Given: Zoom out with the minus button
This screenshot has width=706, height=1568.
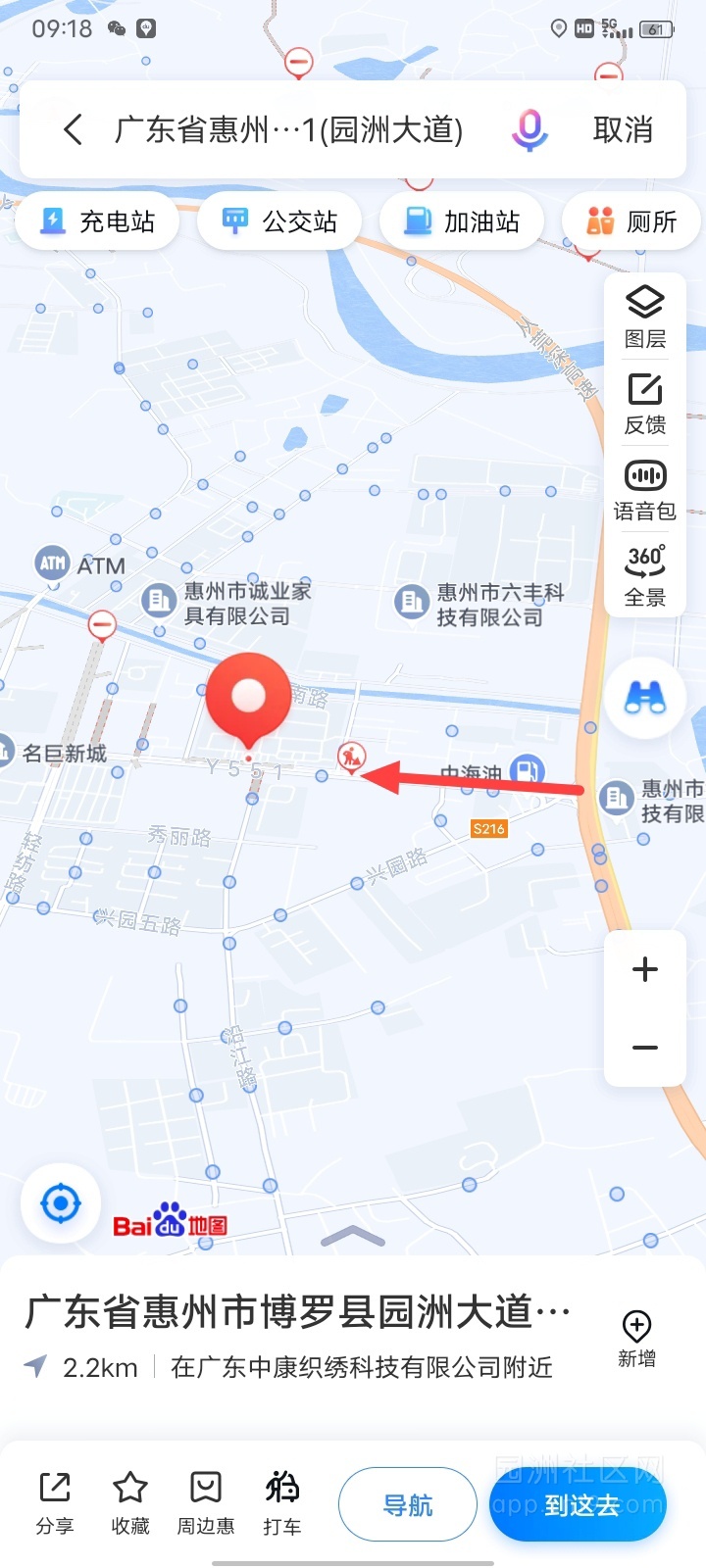Looking at the screenshot, I should coord(645,1048).
